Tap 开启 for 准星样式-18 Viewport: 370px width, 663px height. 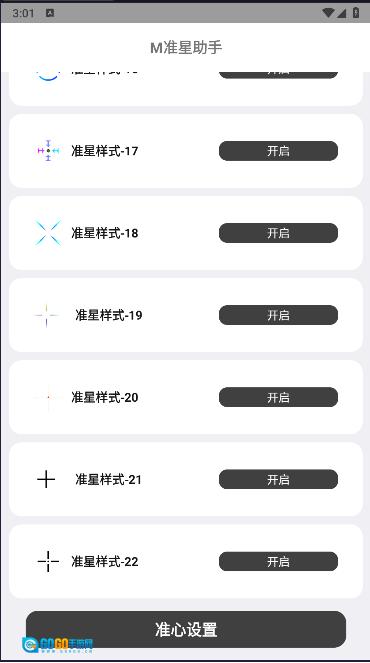278,233
